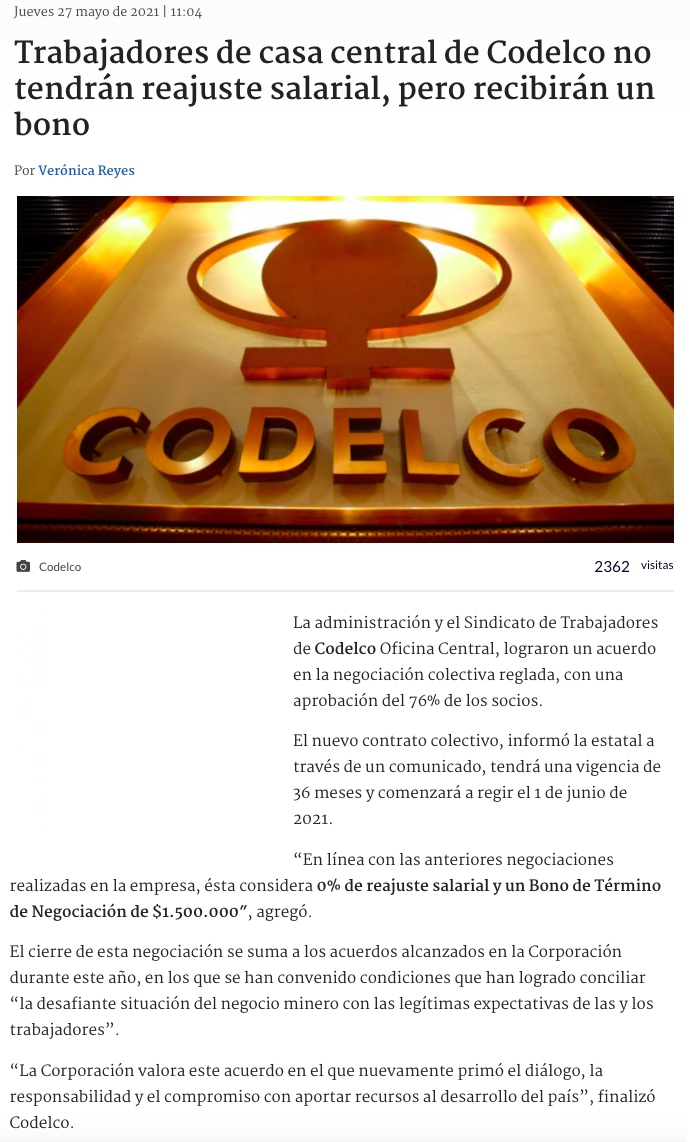Open the Codelco logo article image
Screen dimensions: 690x1142
tap(345, 370)
